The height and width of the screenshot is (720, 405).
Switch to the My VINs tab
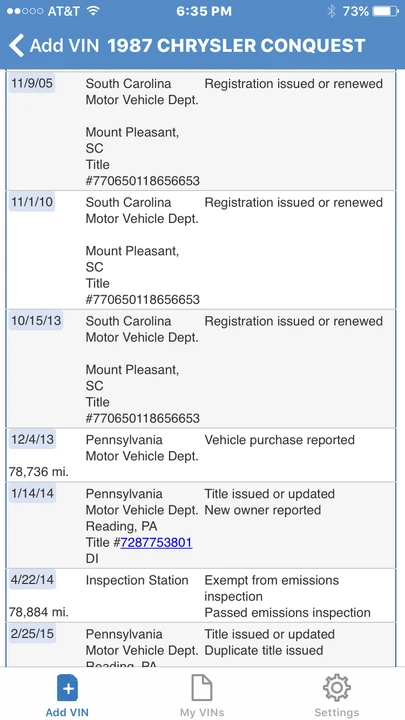(x=202, y=695)
